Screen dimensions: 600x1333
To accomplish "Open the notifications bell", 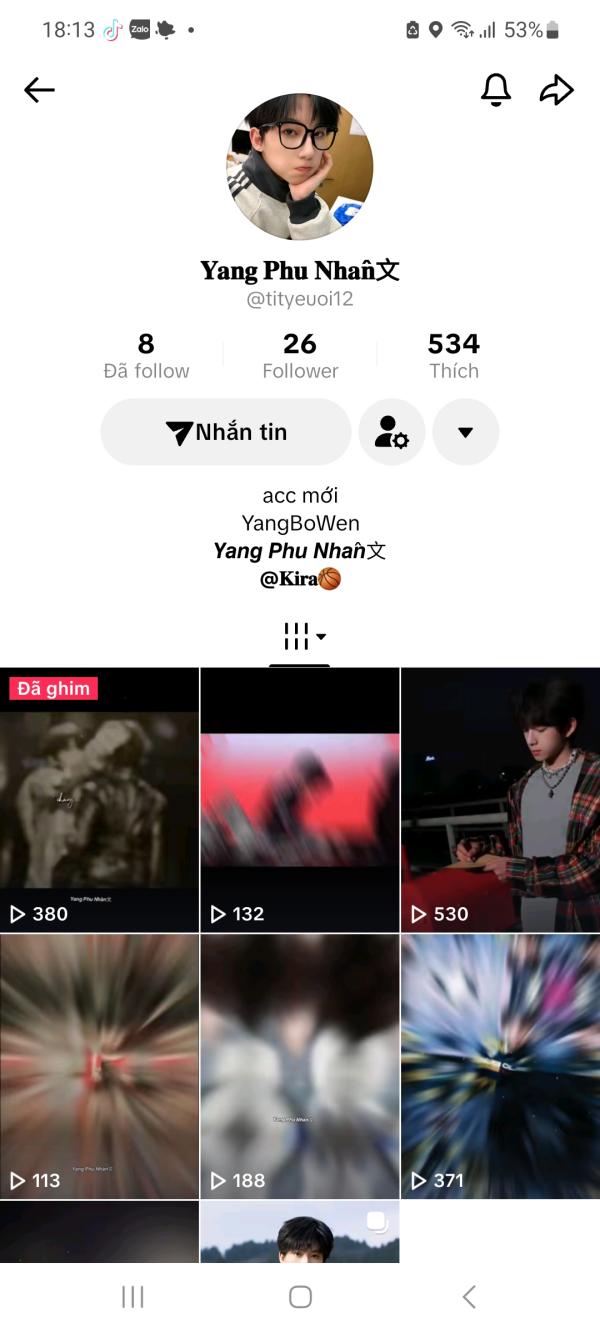I will pos(496,90).
